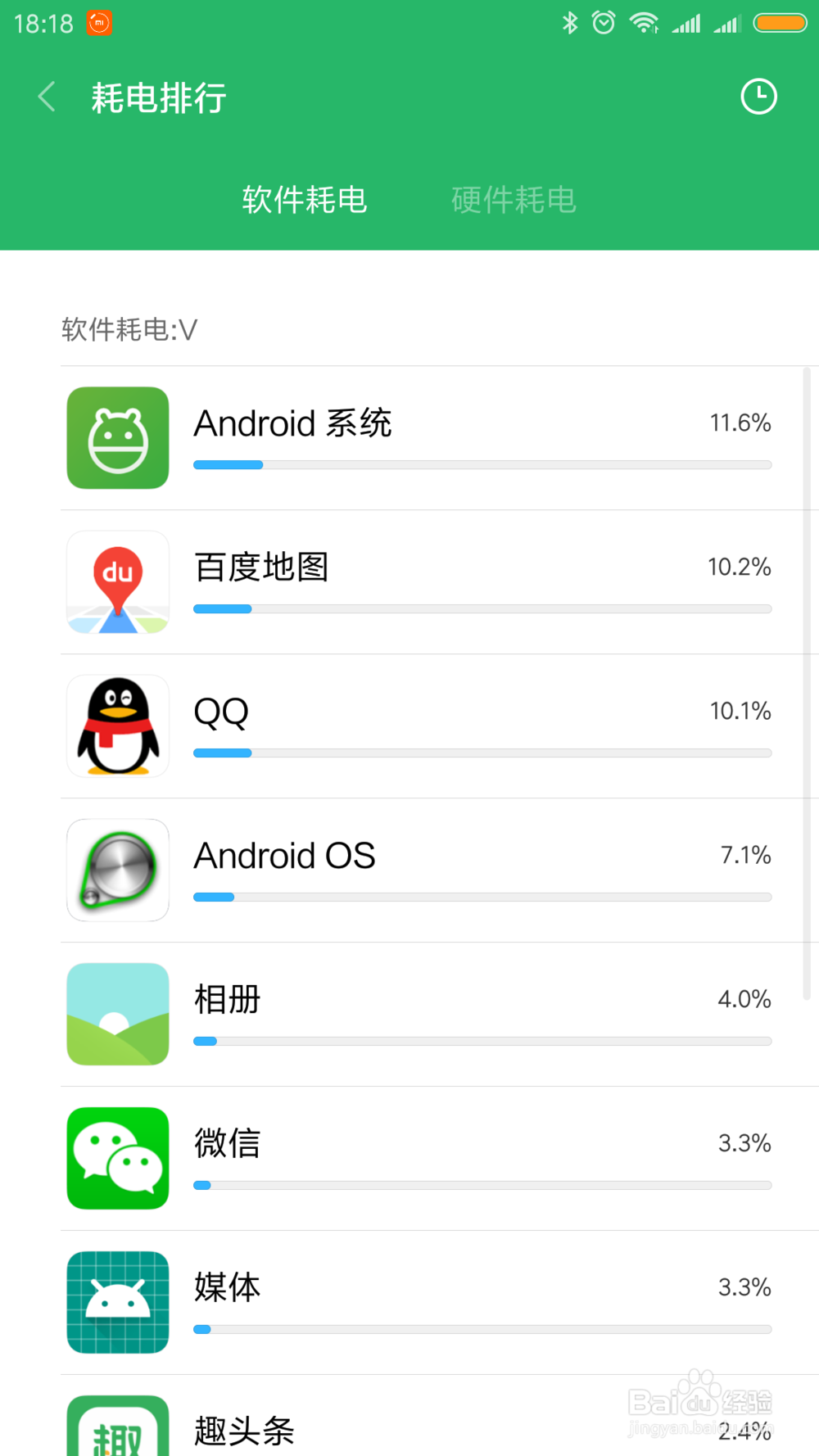Tap the QQ penguin icon

pyautogui.click(x=117, y=726)
